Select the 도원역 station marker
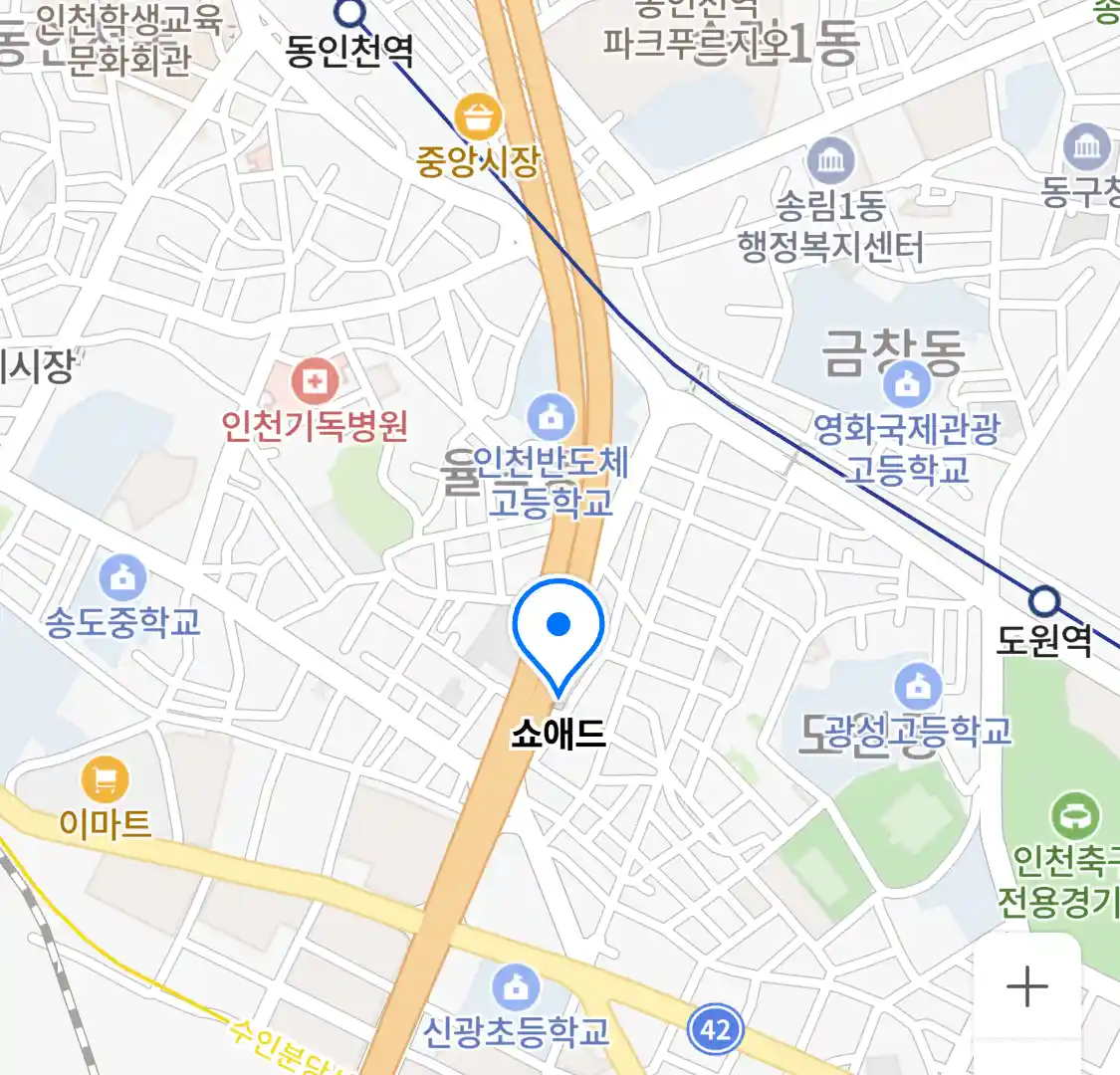This screenshot has height=1075, width=1120. 1043,601
